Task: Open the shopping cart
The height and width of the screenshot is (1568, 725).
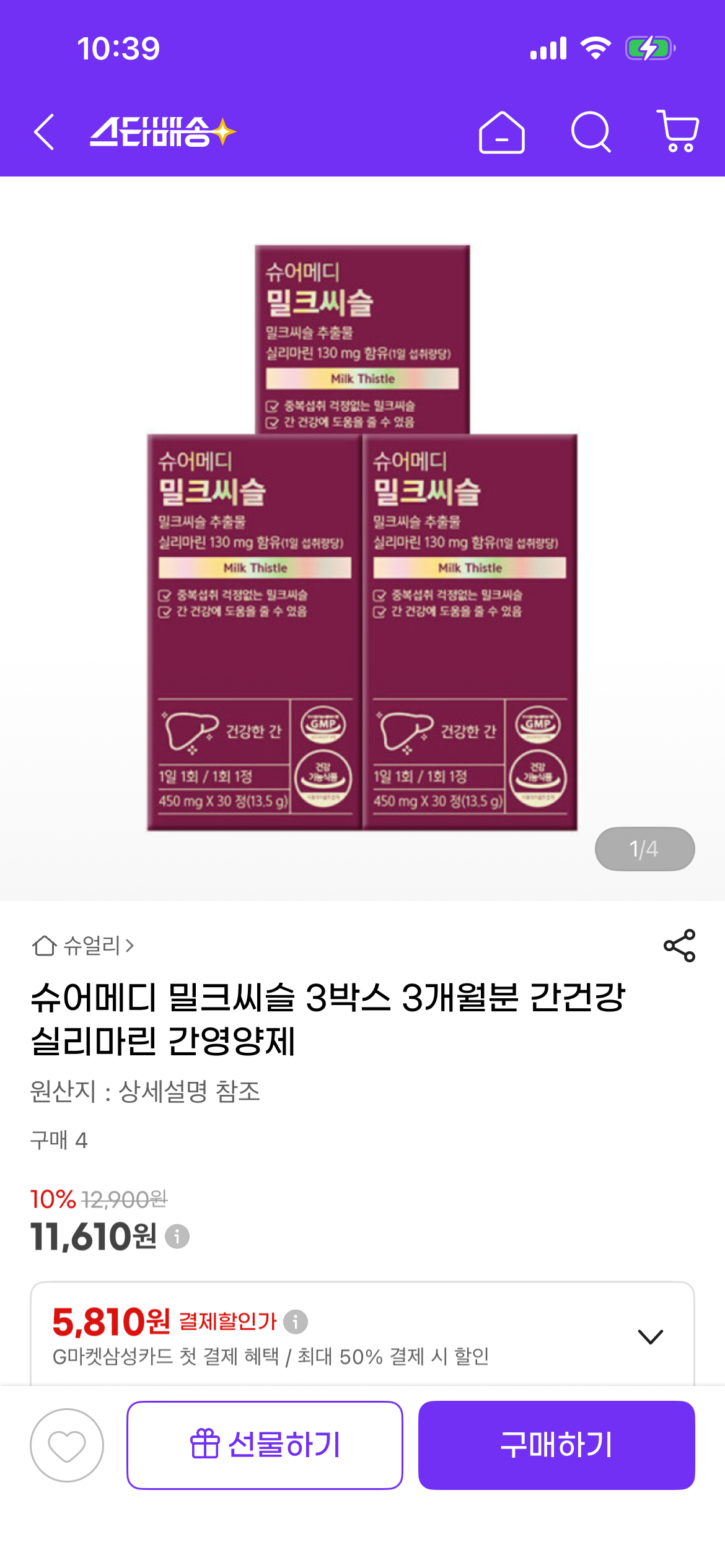Action: 678,131
